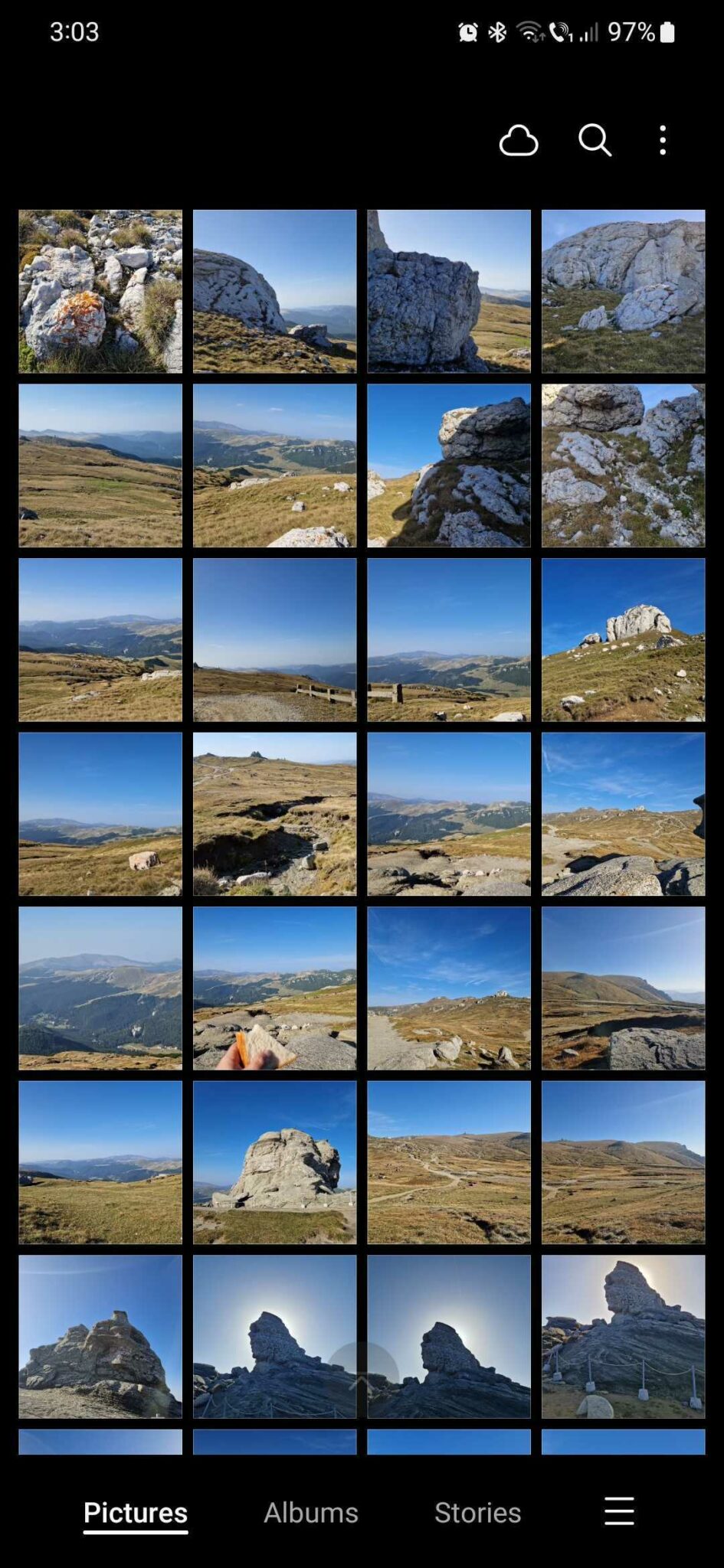Open photo of hand holding sandwich
Screen dimensions: 724x1568
click(274, 988)
